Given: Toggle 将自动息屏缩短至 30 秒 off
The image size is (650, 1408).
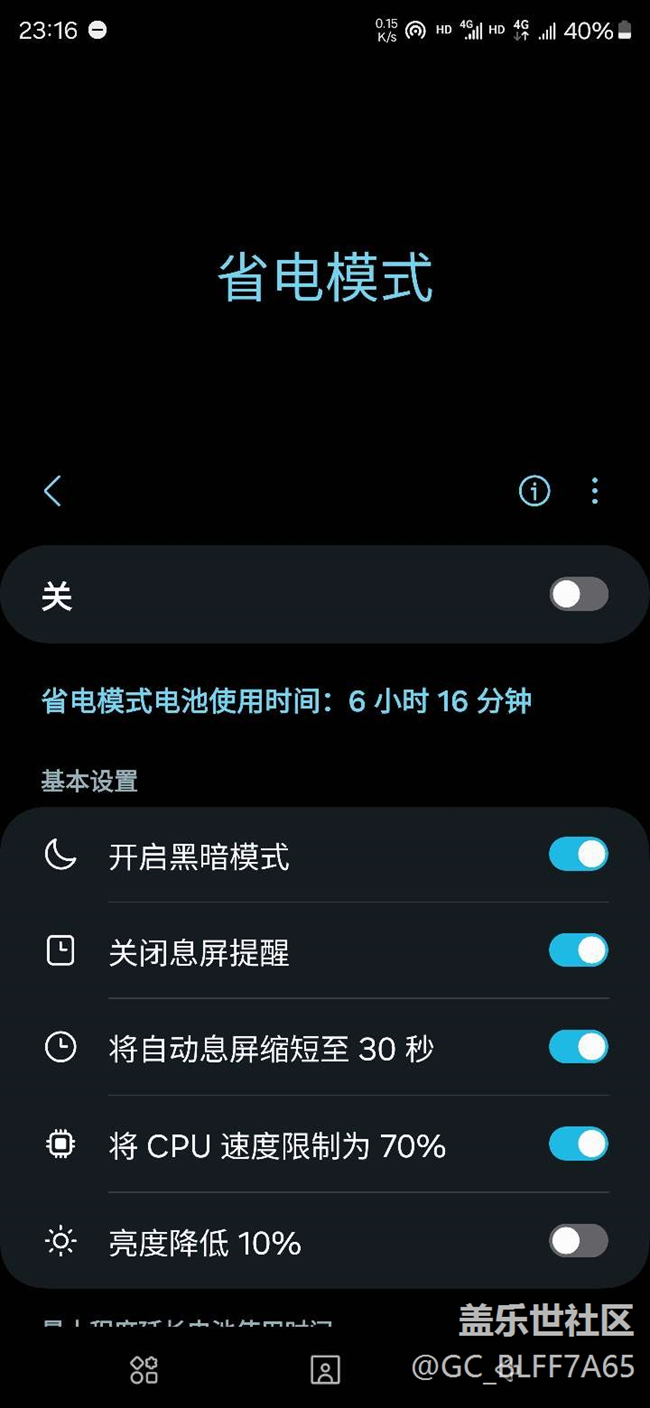Looking at the screenshot, I should coord(578,1047).
